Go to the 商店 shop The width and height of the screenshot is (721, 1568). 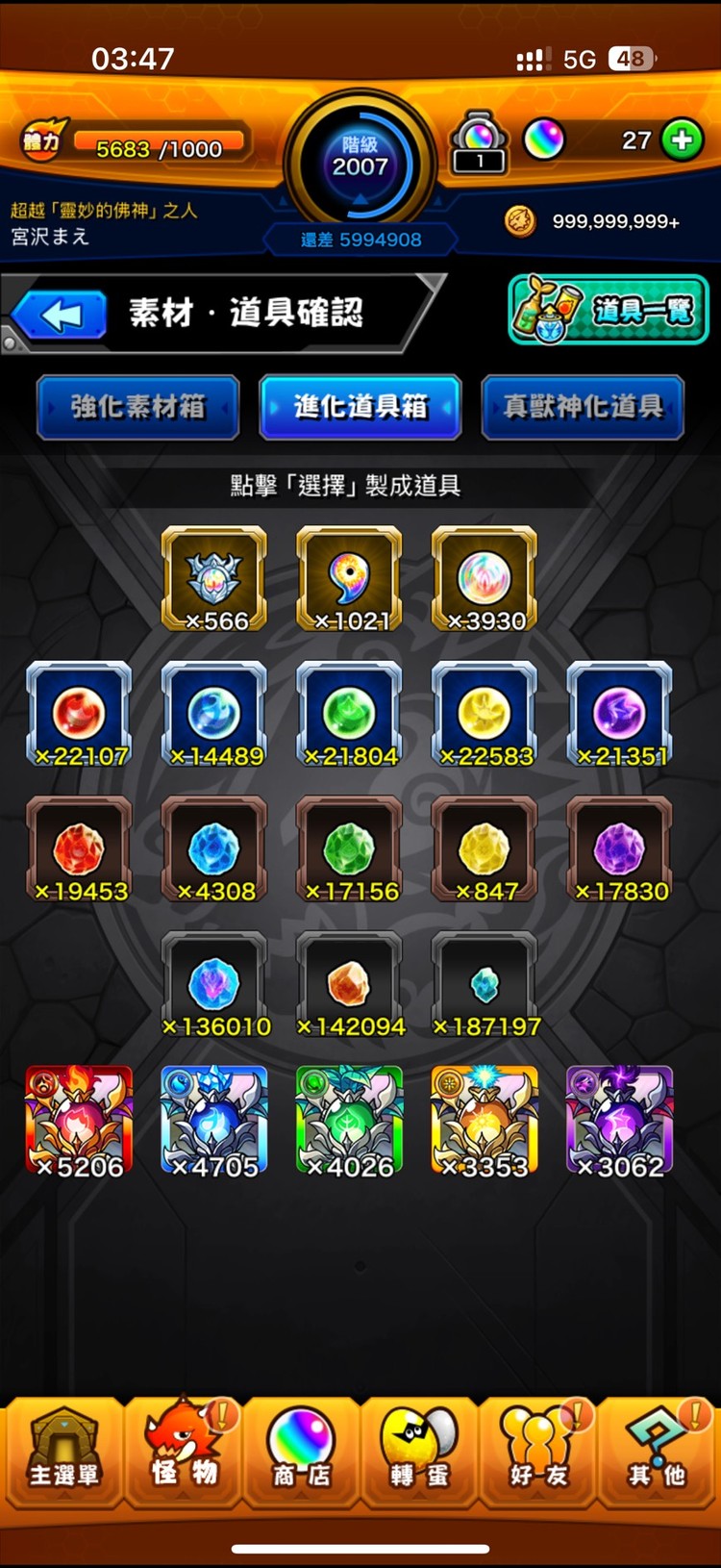tap(301, 1451)
